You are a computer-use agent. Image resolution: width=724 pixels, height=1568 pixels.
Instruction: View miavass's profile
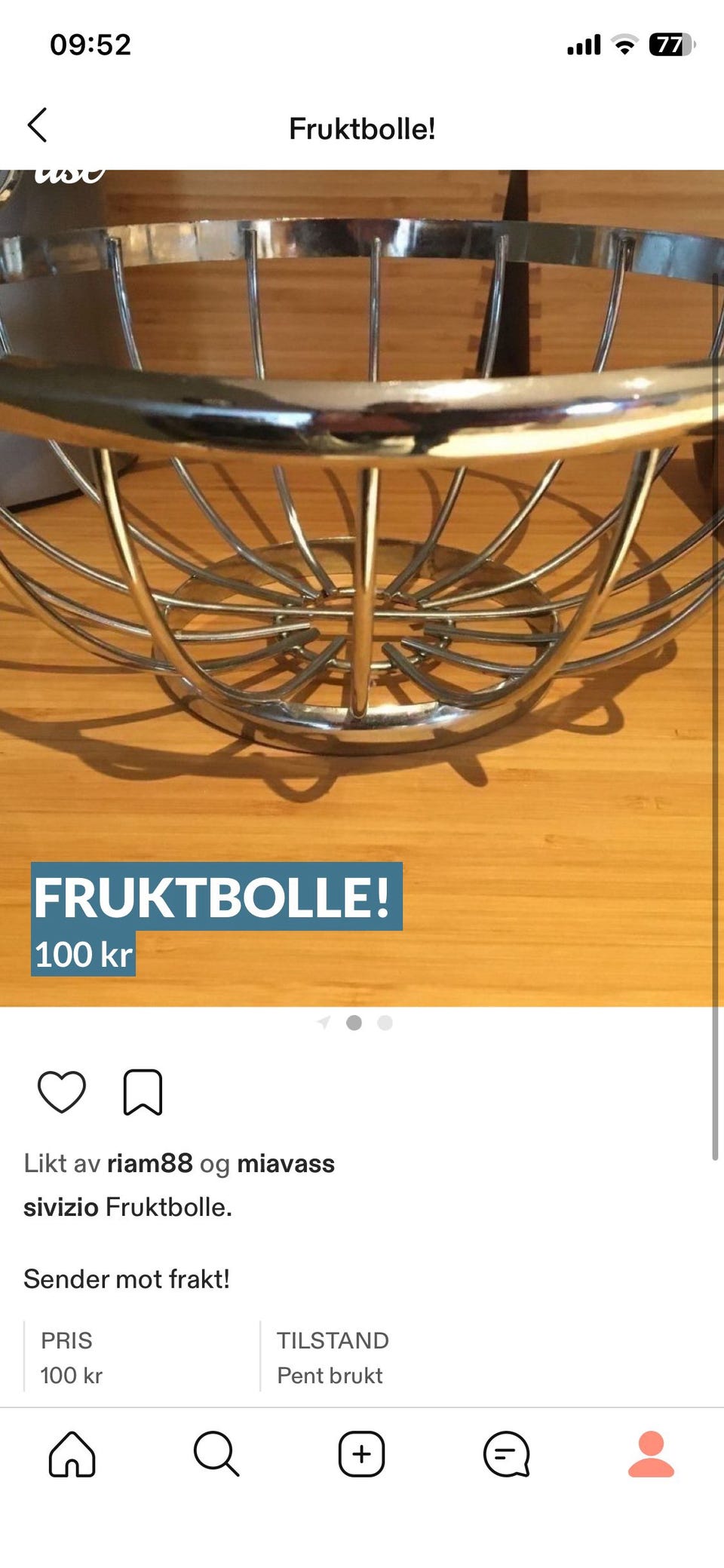(x=285, y=1163)
